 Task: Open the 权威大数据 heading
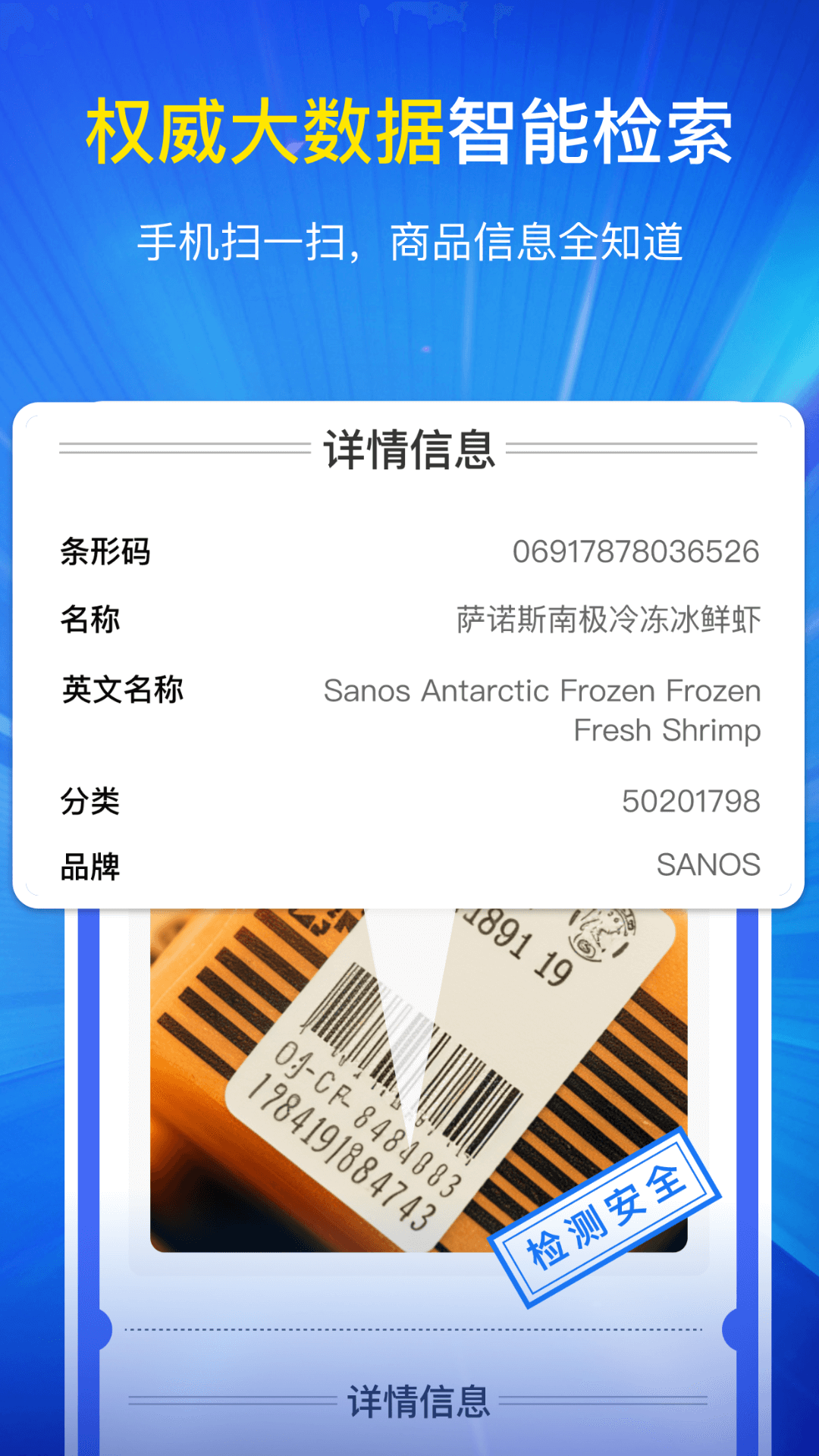coord(265,129)
